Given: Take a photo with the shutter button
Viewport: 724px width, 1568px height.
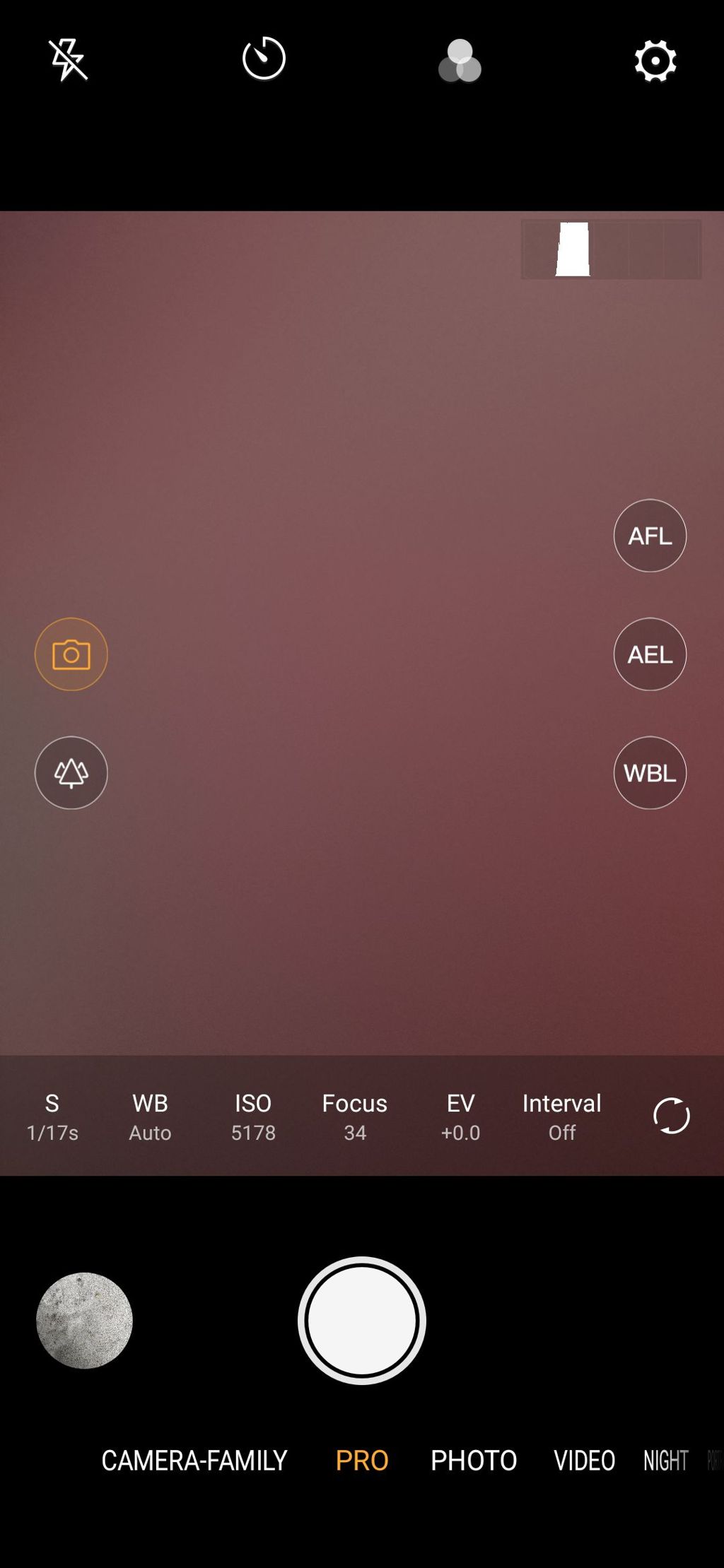Looking at the screenshot, I should pyautogui.click(x=362, y=1321).
